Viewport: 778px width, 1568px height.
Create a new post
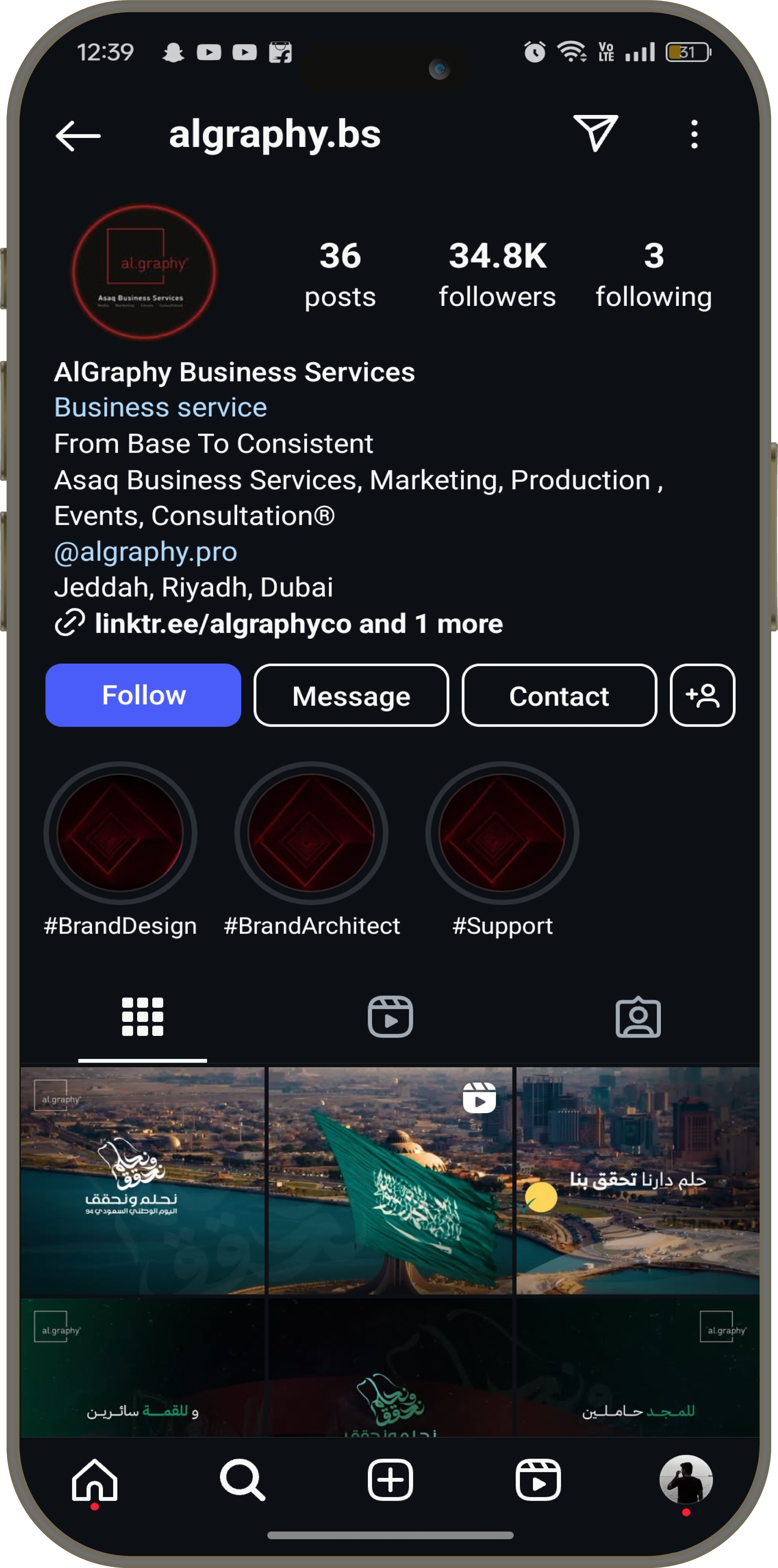[x=390, y=1480]
